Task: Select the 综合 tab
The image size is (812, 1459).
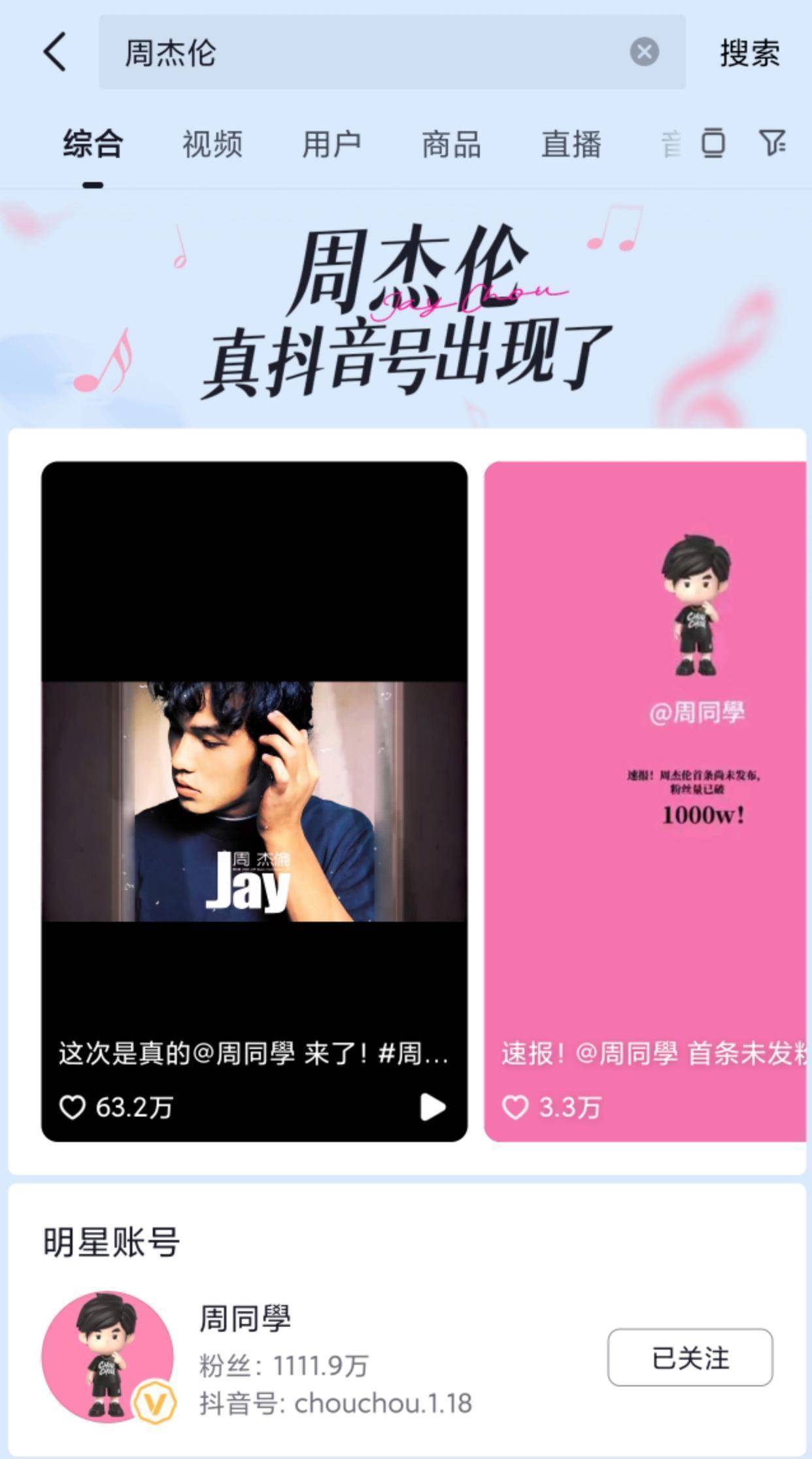Action: [93, 144]
